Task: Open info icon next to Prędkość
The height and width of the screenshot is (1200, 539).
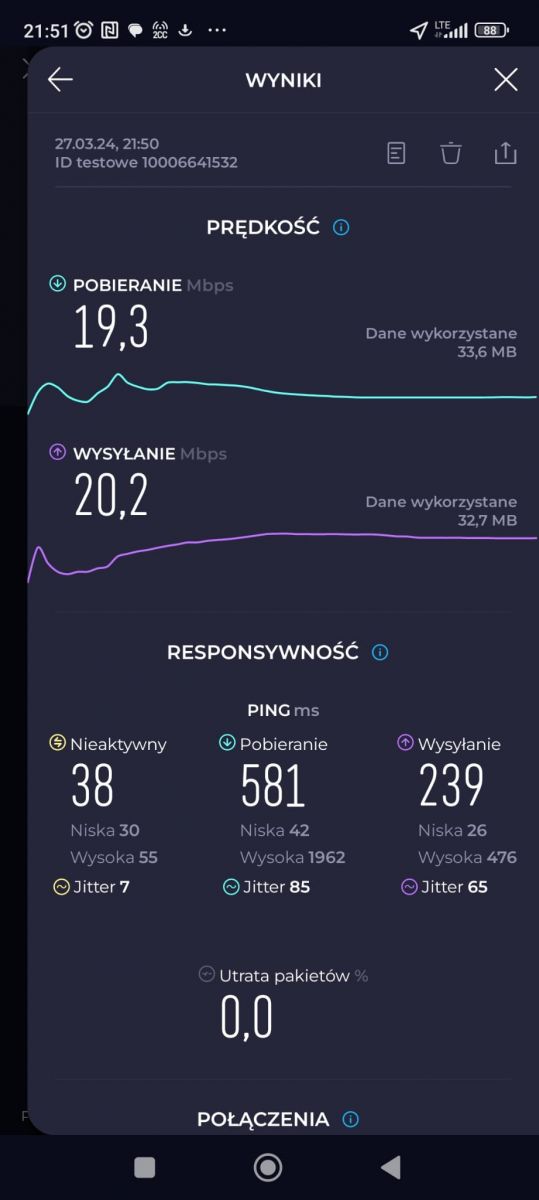Action: click(x=341, y=227)
